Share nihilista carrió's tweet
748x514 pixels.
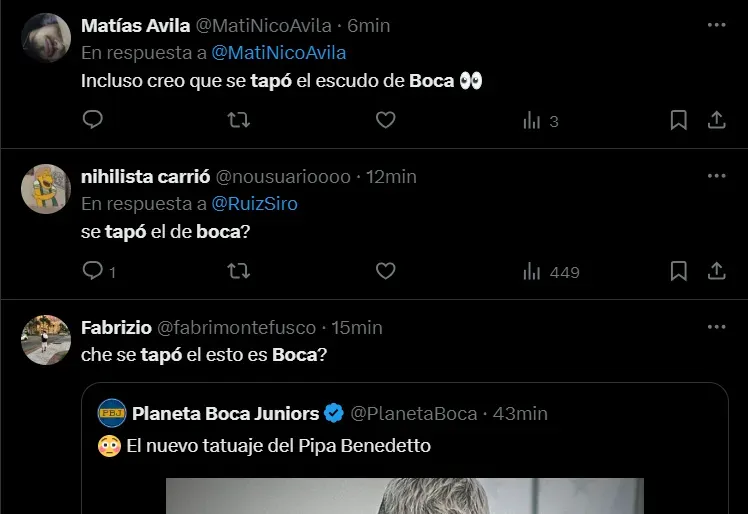[x=716, y=271]
